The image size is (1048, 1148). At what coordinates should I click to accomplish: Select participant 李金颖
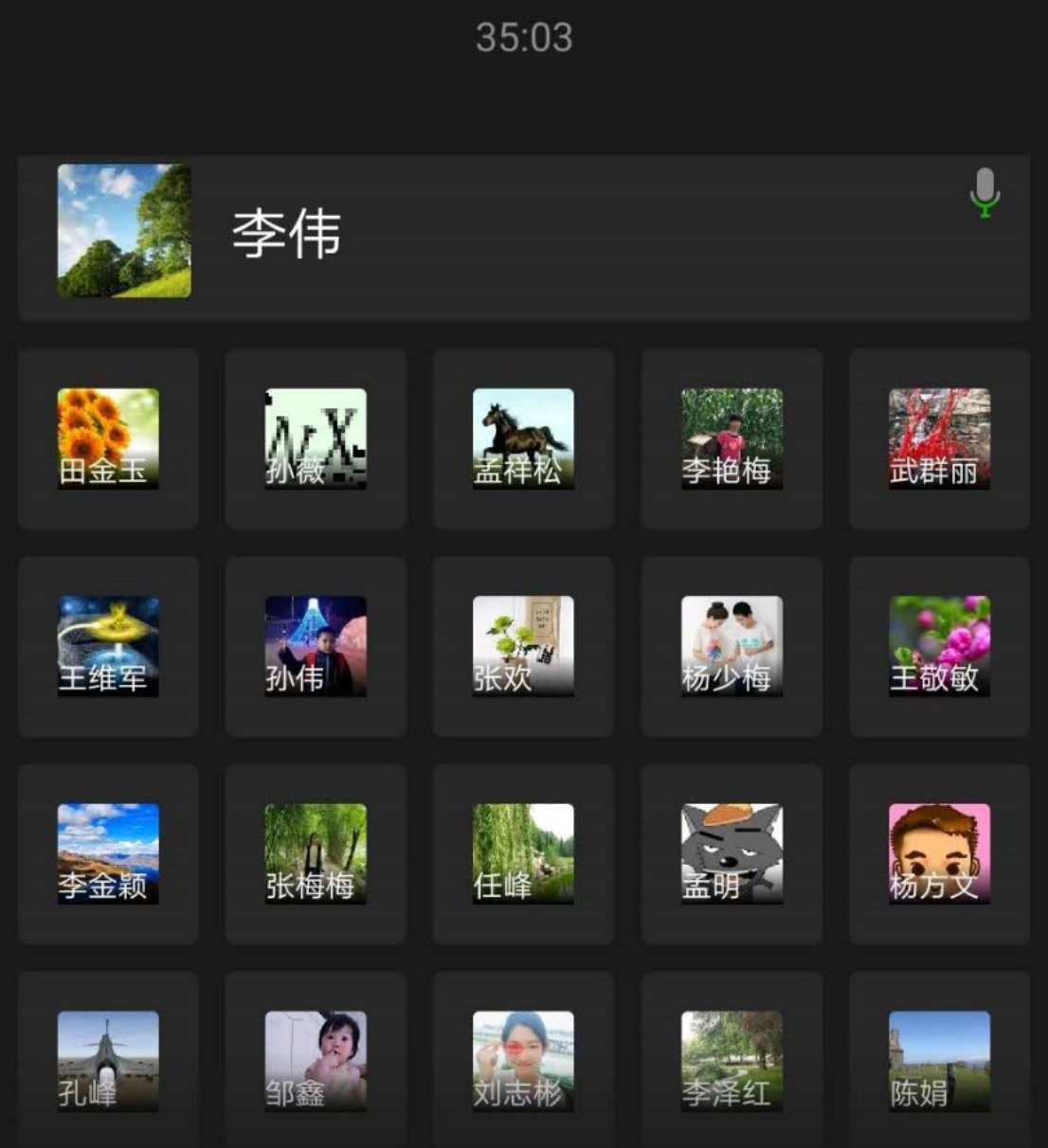point(108,853)
